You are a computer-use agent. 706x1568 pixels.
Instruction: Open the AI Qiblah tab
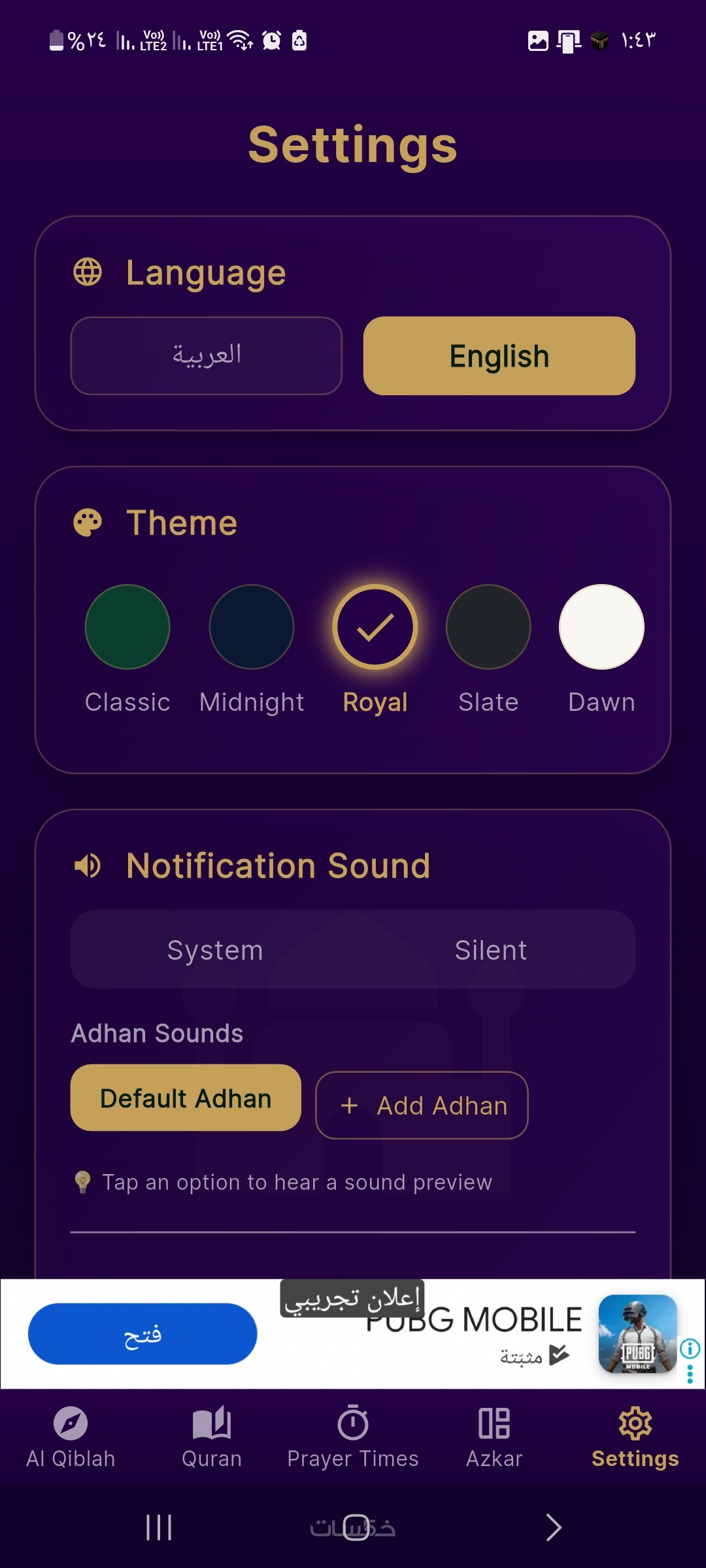[71, 1437]
